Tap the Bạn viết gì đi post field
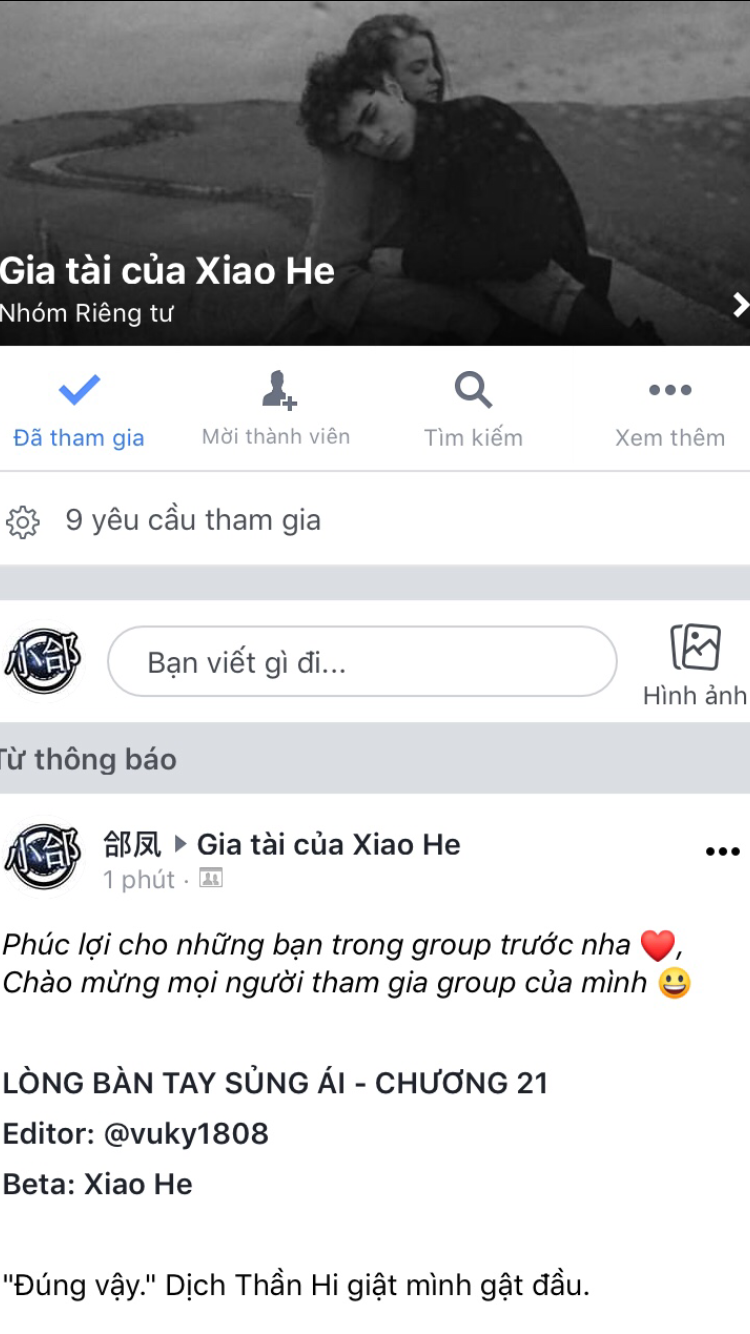This screenshot has width=750, height=1334. [362, 661]
